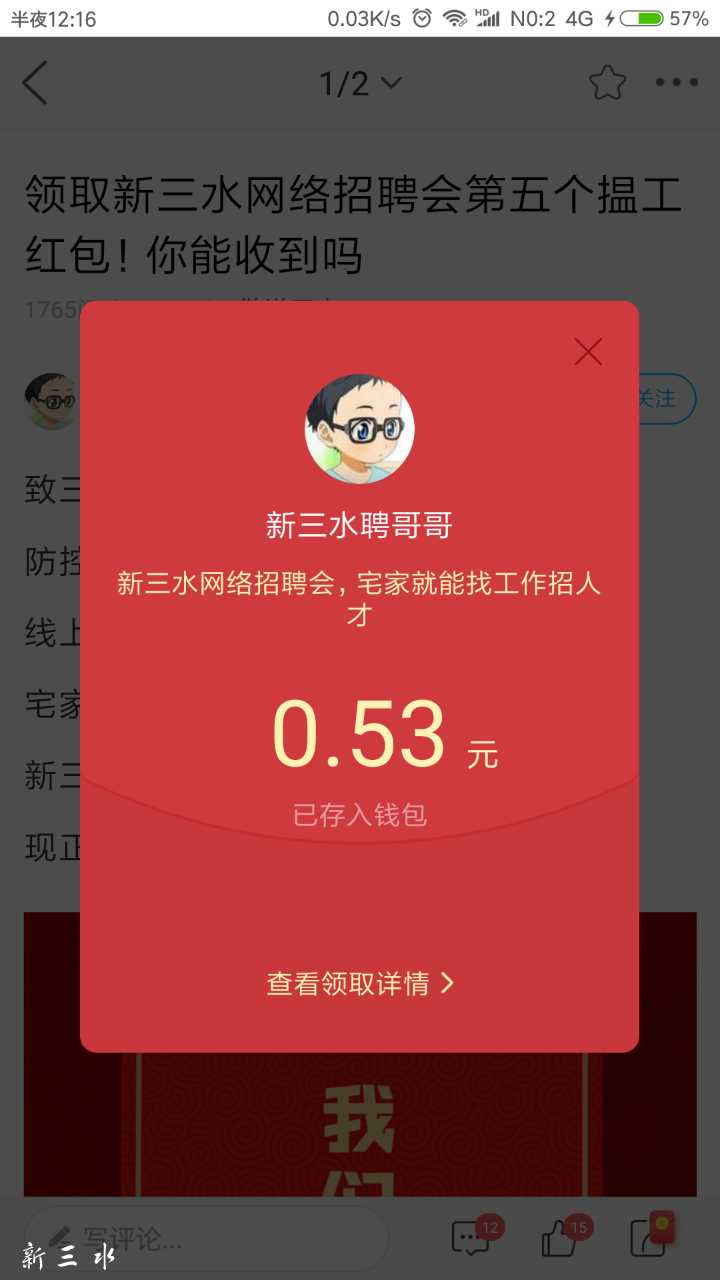Share the post via share icon

point(652,1237)
